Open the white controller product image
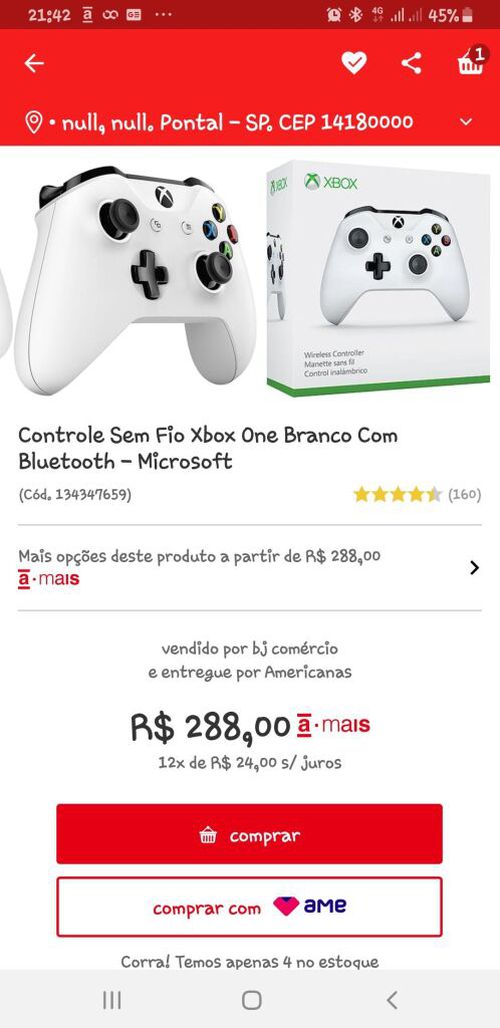Image resolution: width=500 pixels, height=1028 pixels. point(134,279)
